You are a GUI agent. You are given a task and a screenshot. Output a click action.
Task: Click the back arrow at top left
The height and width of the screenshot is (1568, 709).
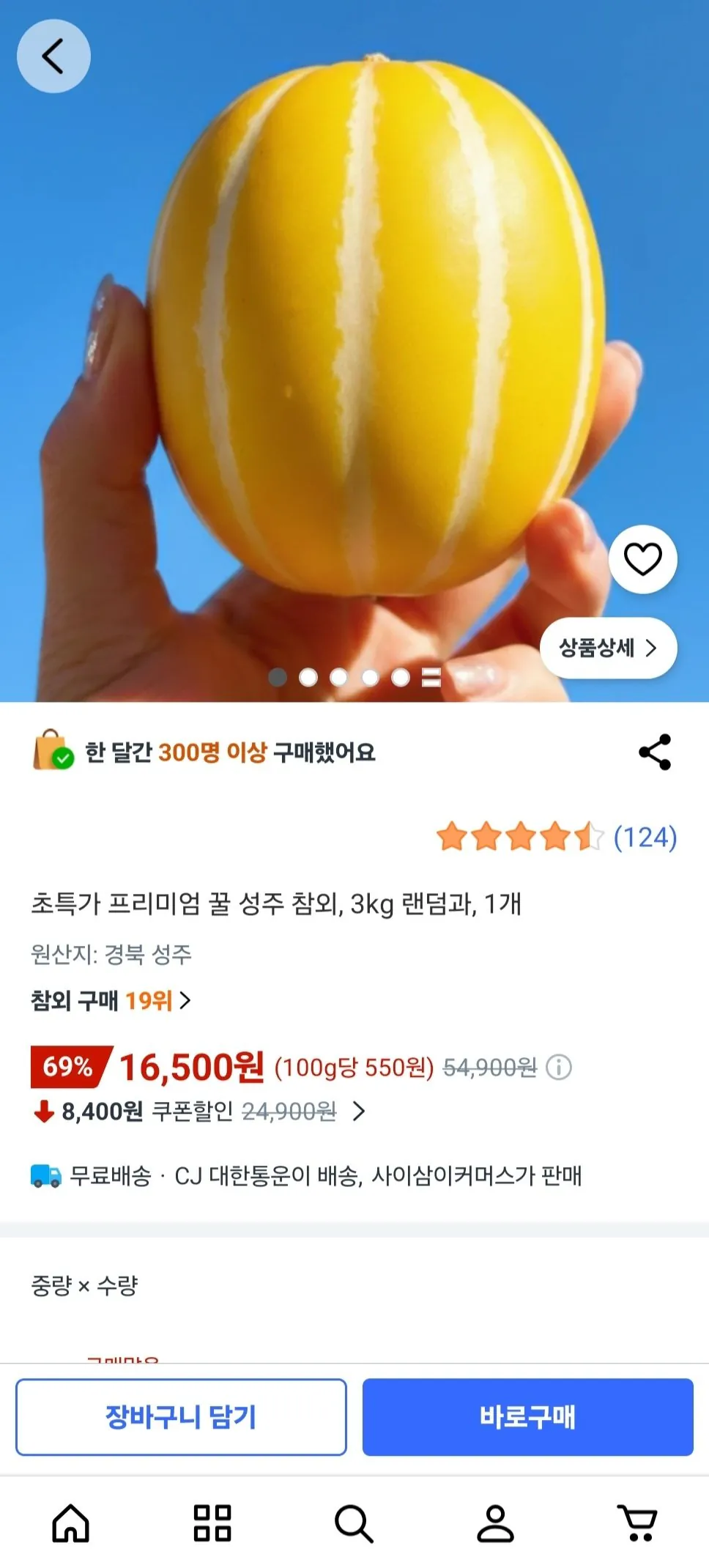[x=53, y=56]
